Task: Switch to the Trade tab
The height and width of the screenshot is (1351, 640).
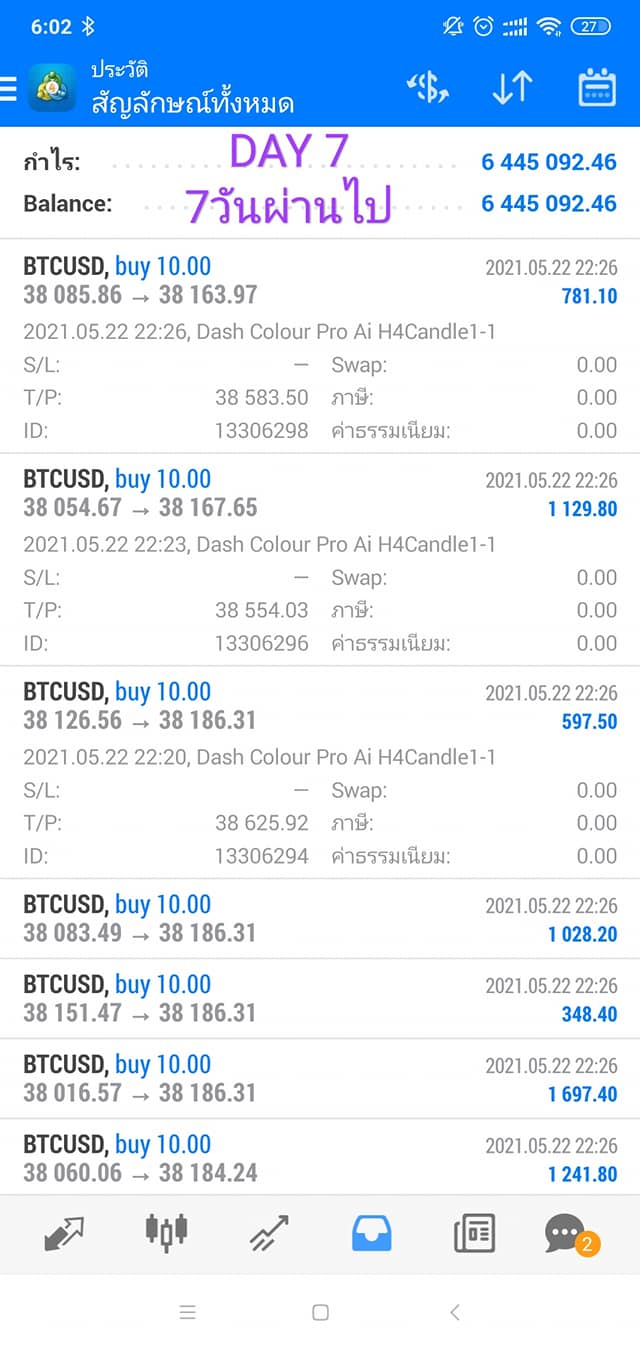Action: click(x=269, y=1234)
